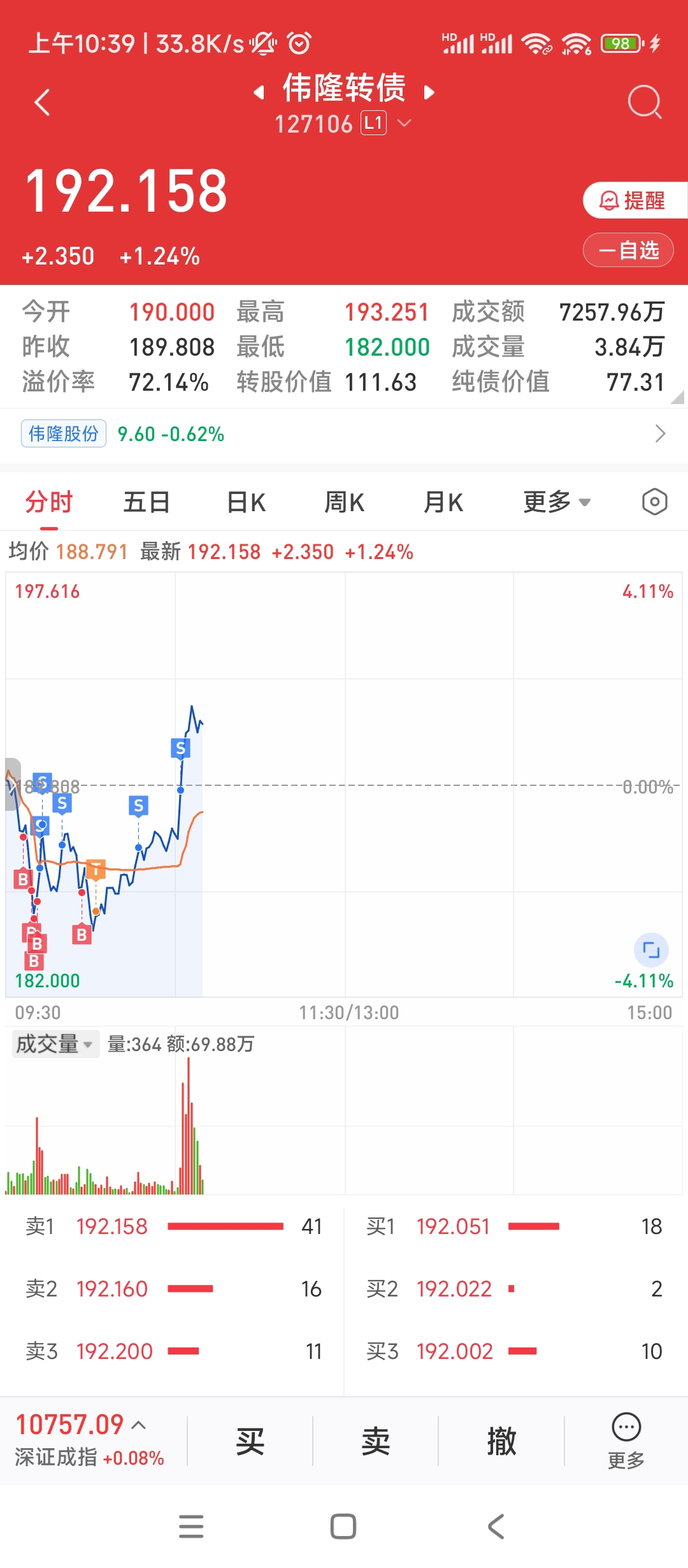Select the 五日 five-day tab
This screenshot has height=1568, width=688.
147,502
